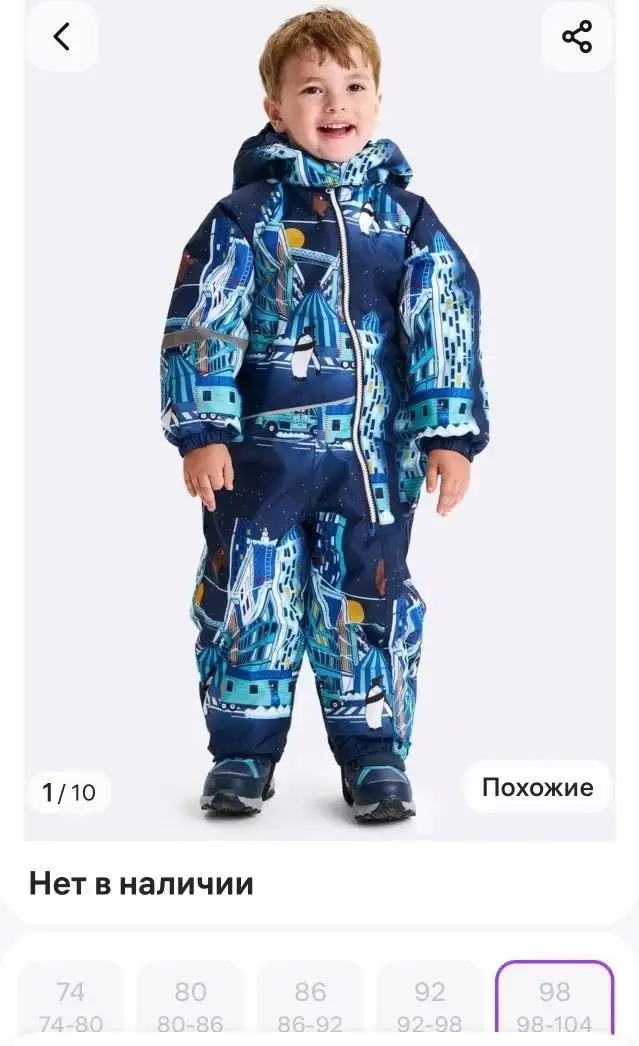The image size is (639, 1046).
Task: Tap size 92 option
Action: coord(430,1003)
